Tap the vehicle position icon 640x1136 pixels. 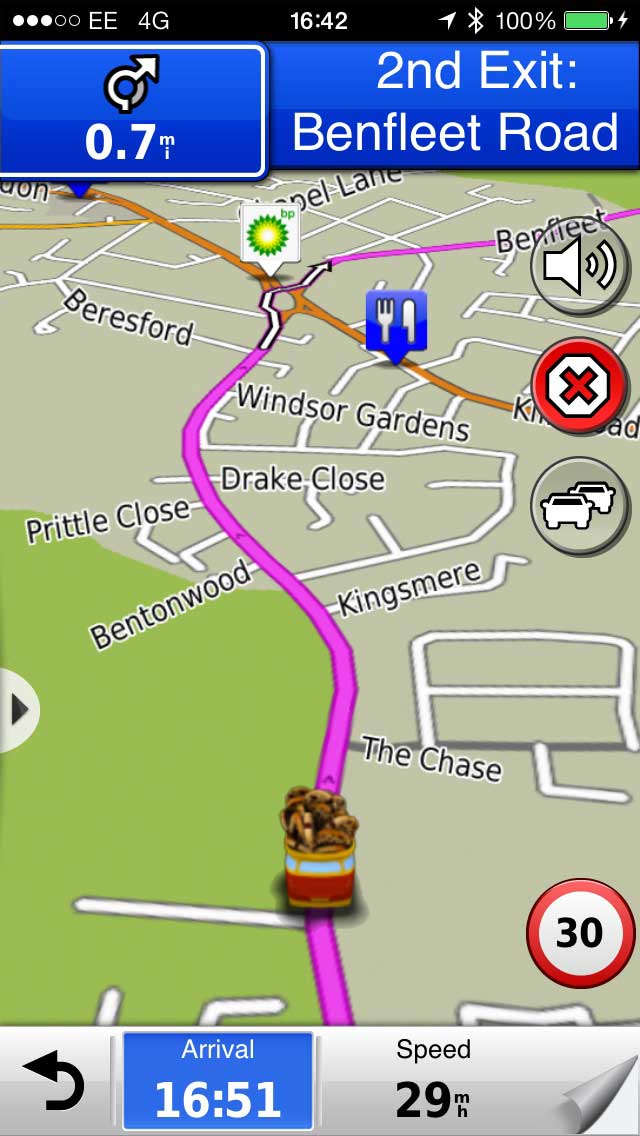click(319, 848)
